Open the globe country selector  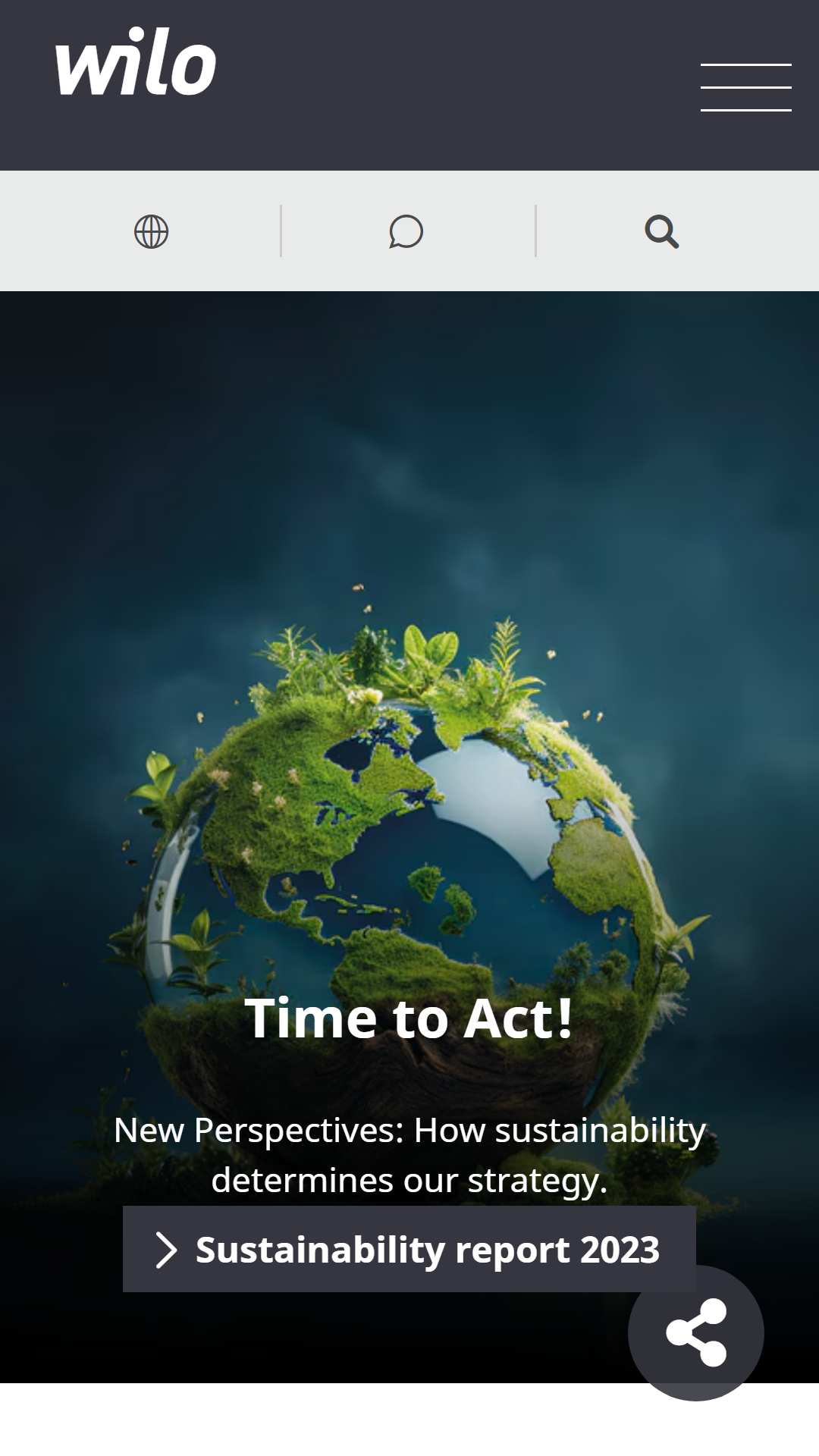151,231
